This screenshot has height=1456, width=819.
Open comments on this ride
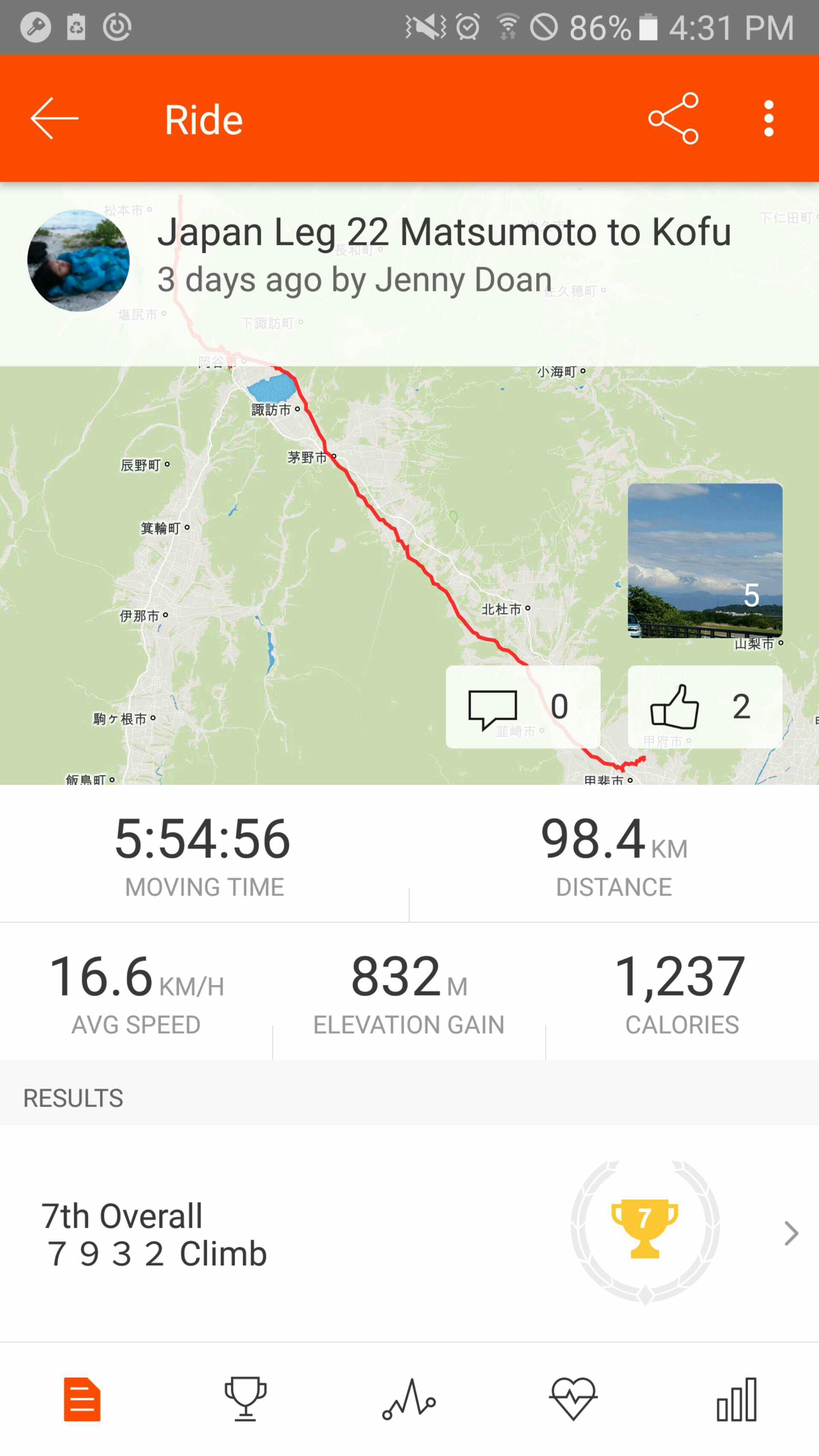(523, 706)
